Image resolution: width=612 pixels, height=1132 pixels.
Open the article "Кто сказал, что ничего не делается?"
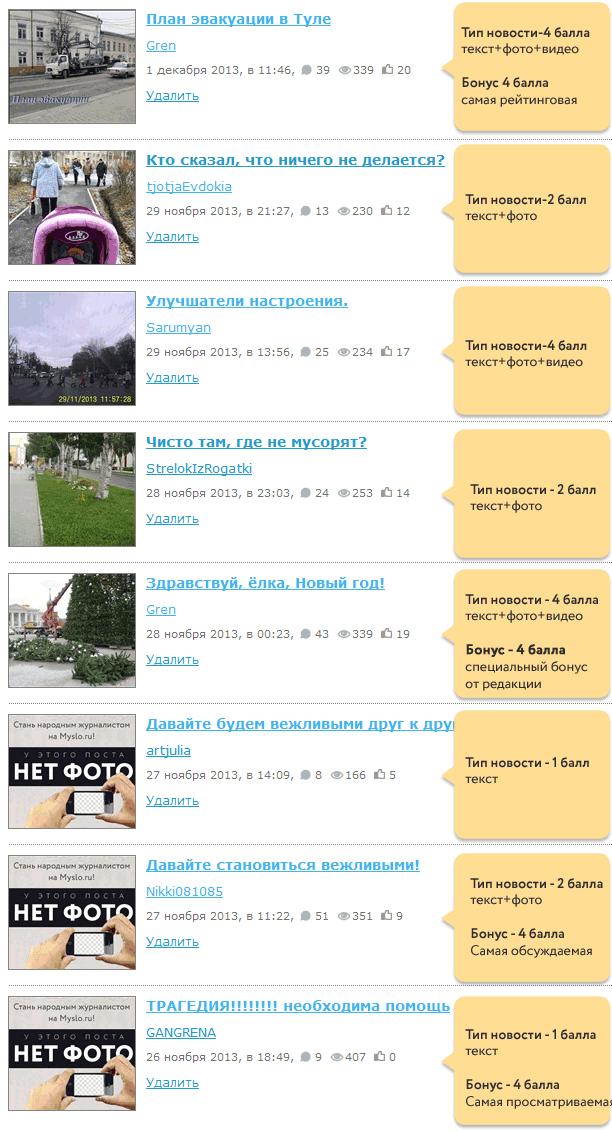tap(295, 160)
